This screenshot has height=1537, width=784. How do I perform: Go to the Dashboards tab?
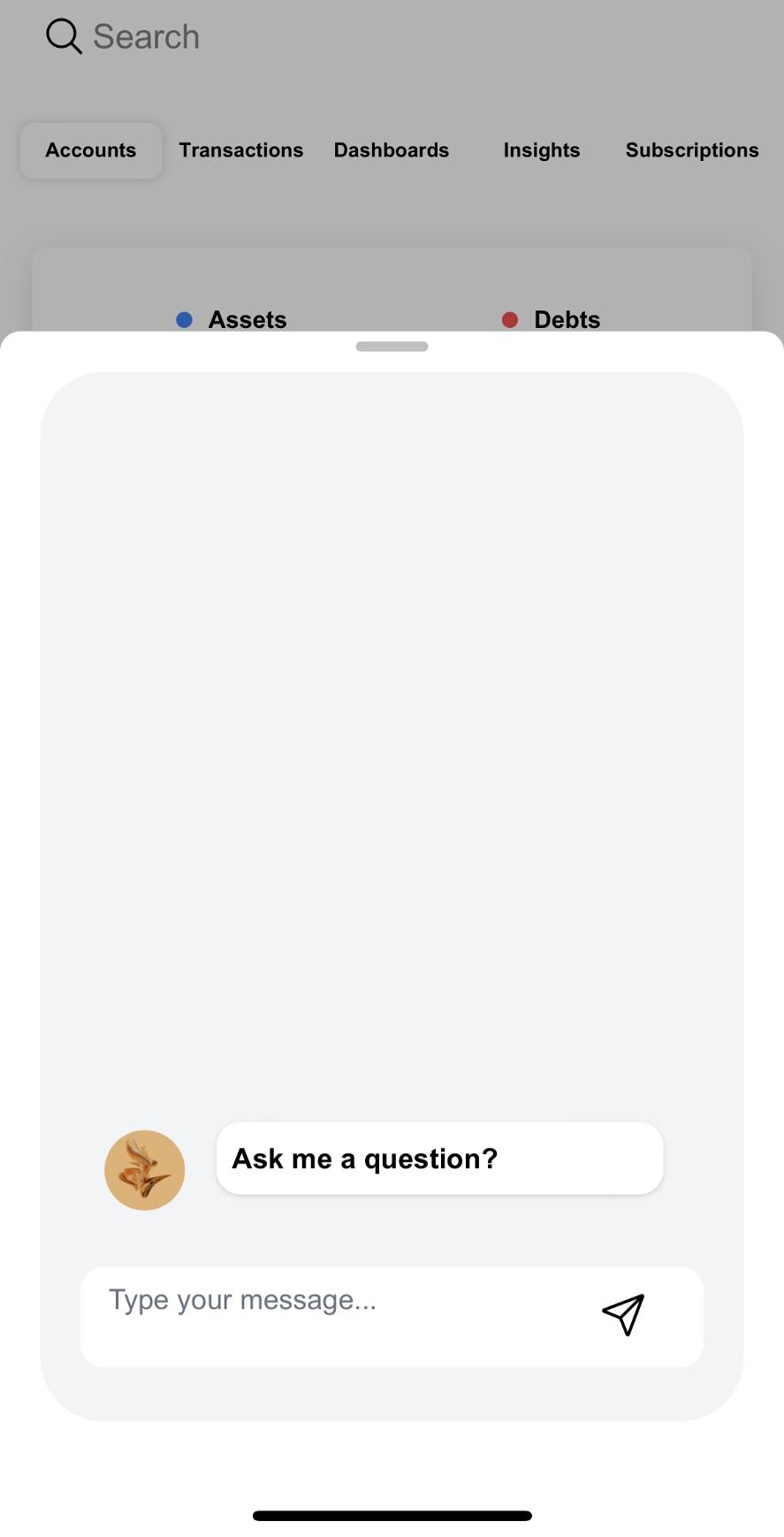pyautogui.click(x=392, y=150)
